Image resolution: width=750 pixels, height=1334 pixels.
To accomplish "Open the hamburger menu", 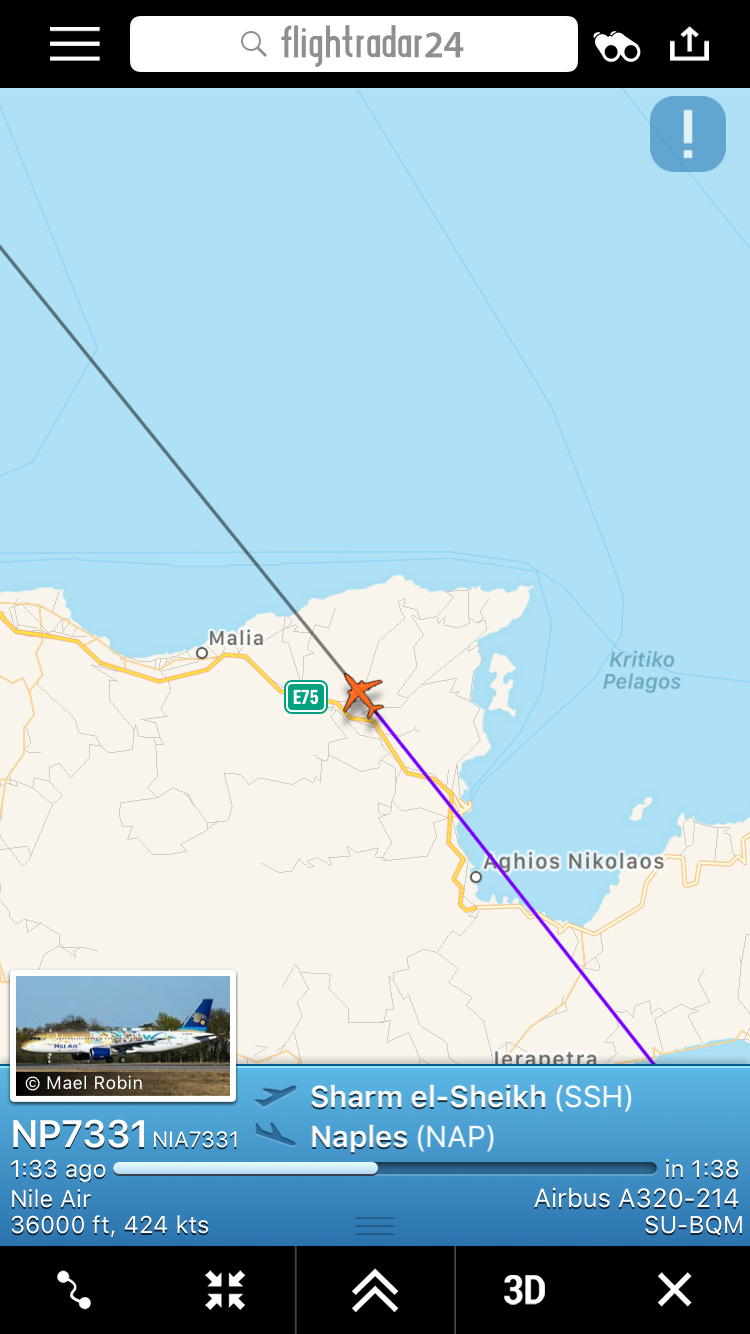I will coord(75,44).
